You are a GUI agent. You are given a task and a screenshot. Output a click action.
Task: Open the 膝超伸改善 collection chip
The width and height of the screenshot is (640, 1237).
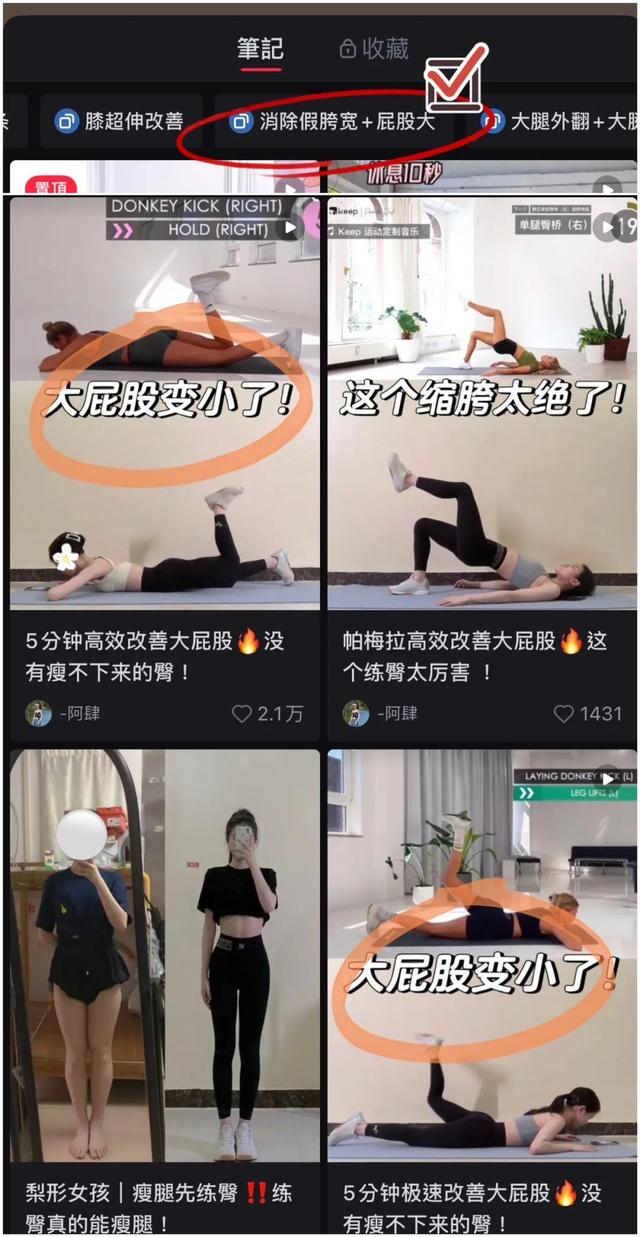121,122
